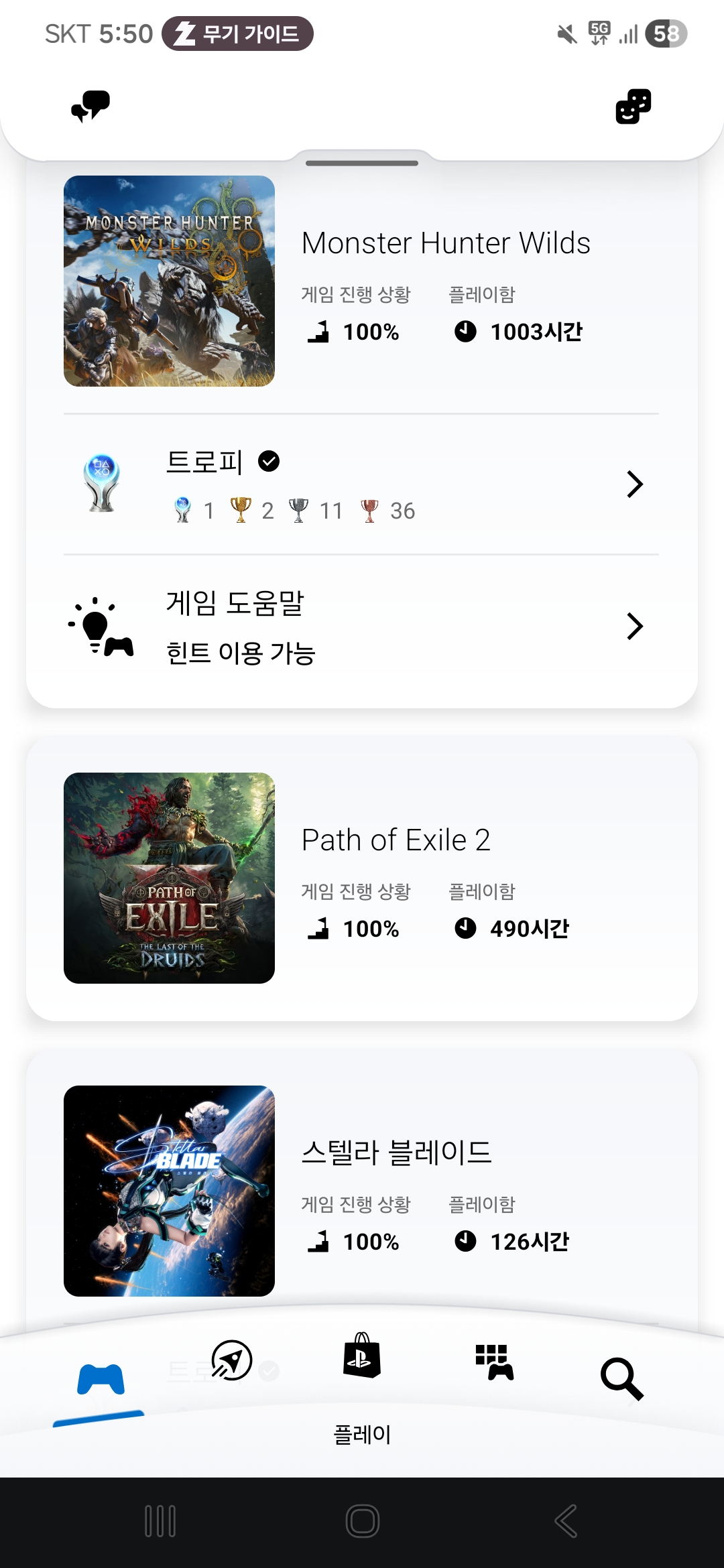
Task: Open the Monster Hunter Wilds game card
Action: click(x=362, y=281)
